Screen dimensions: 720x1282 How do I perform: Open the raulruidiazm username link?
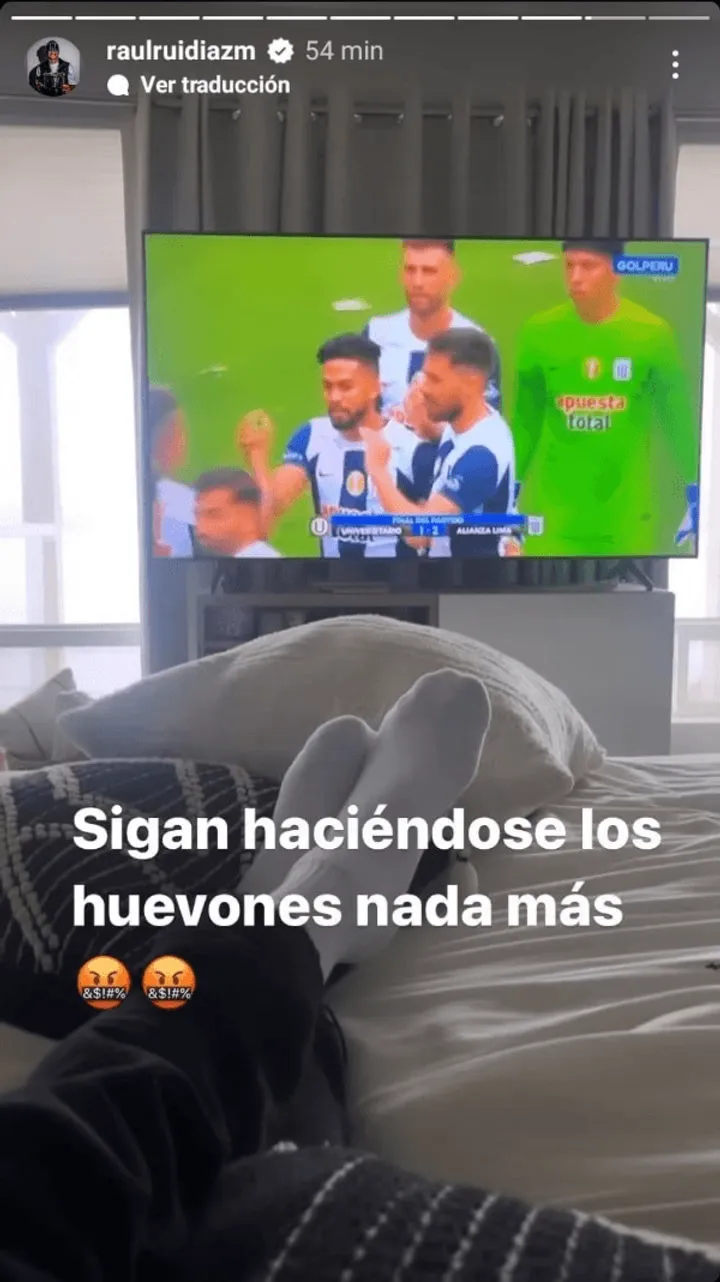click(x=181, y=51)
